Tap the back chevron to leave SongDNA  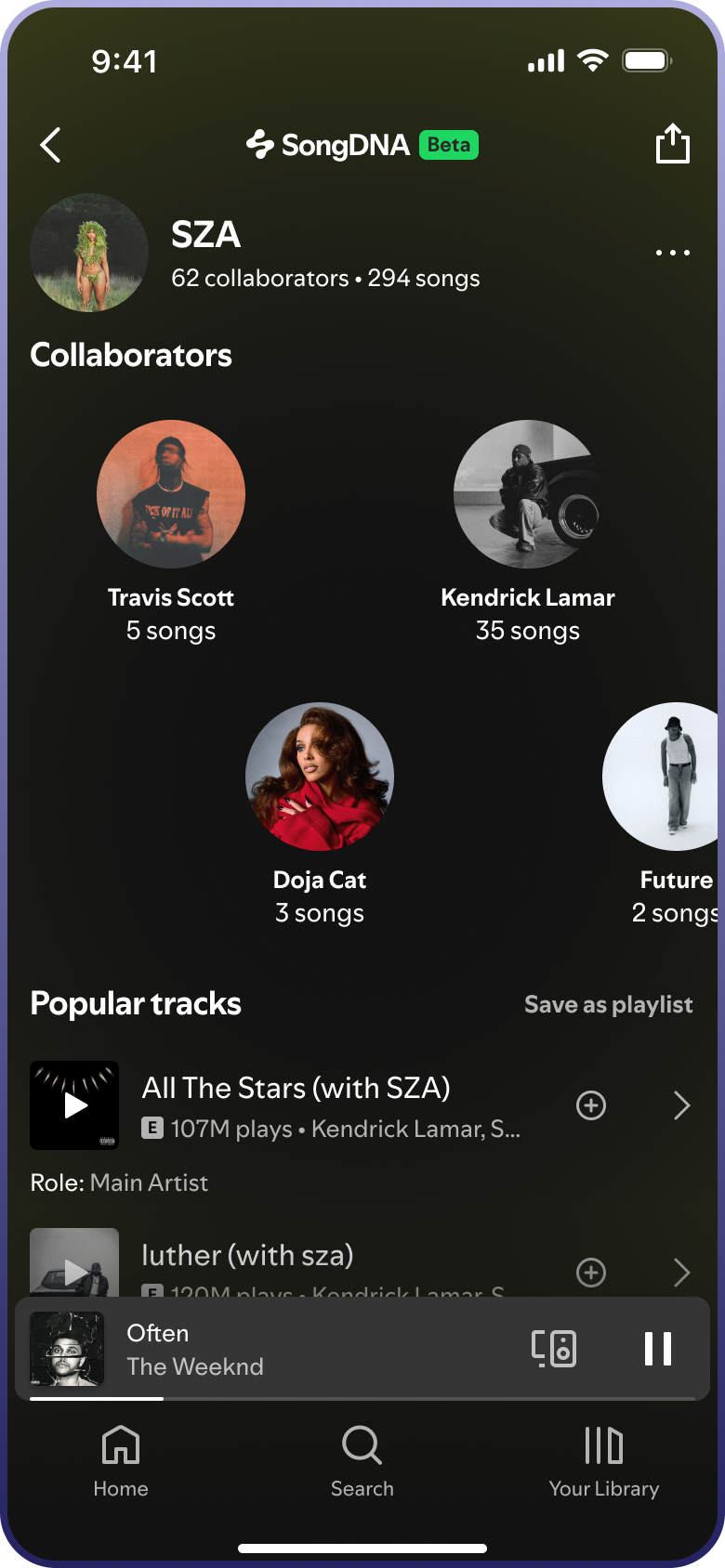tap(50, 144)
